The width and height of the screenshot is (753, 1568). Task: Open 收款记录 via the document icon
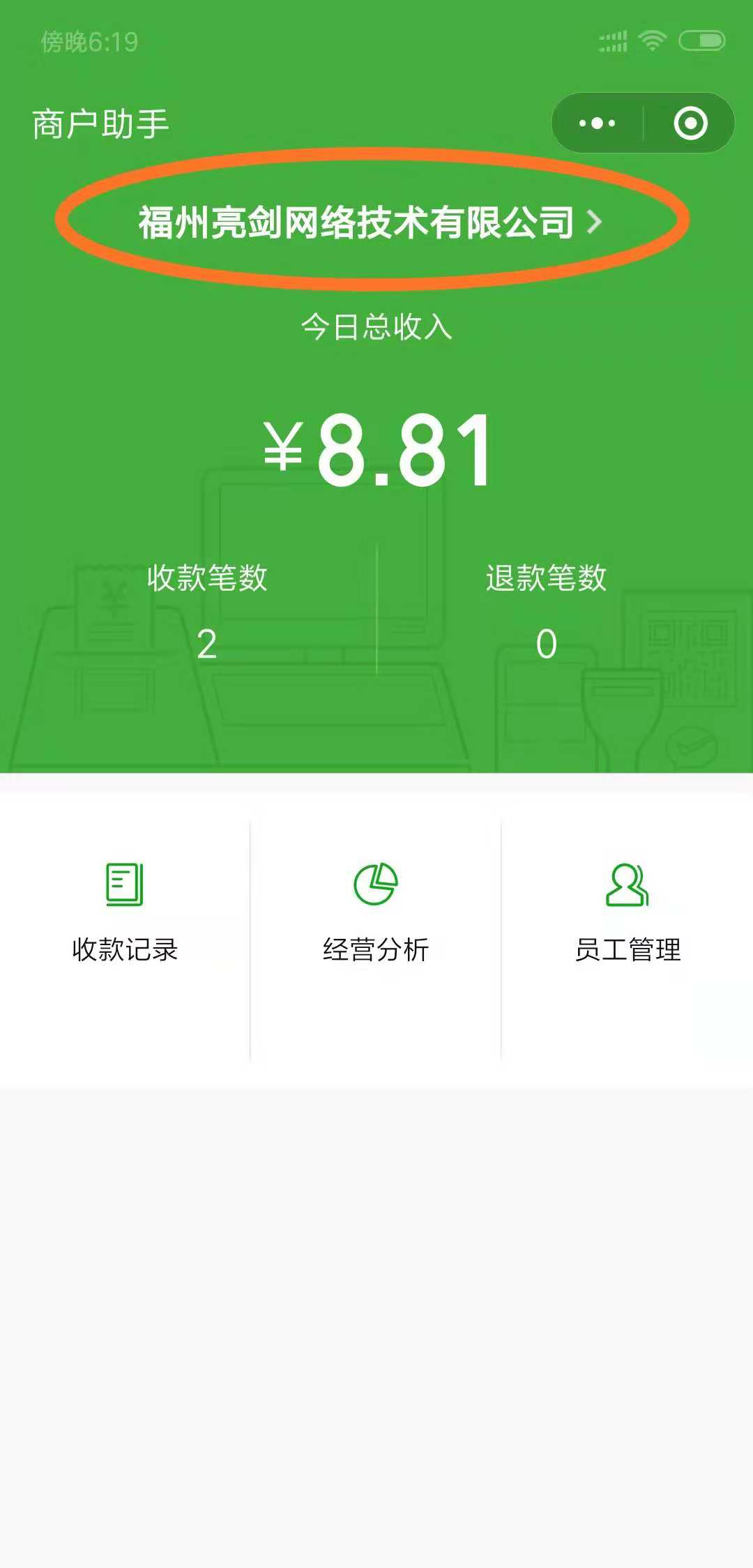pos(123,883)
